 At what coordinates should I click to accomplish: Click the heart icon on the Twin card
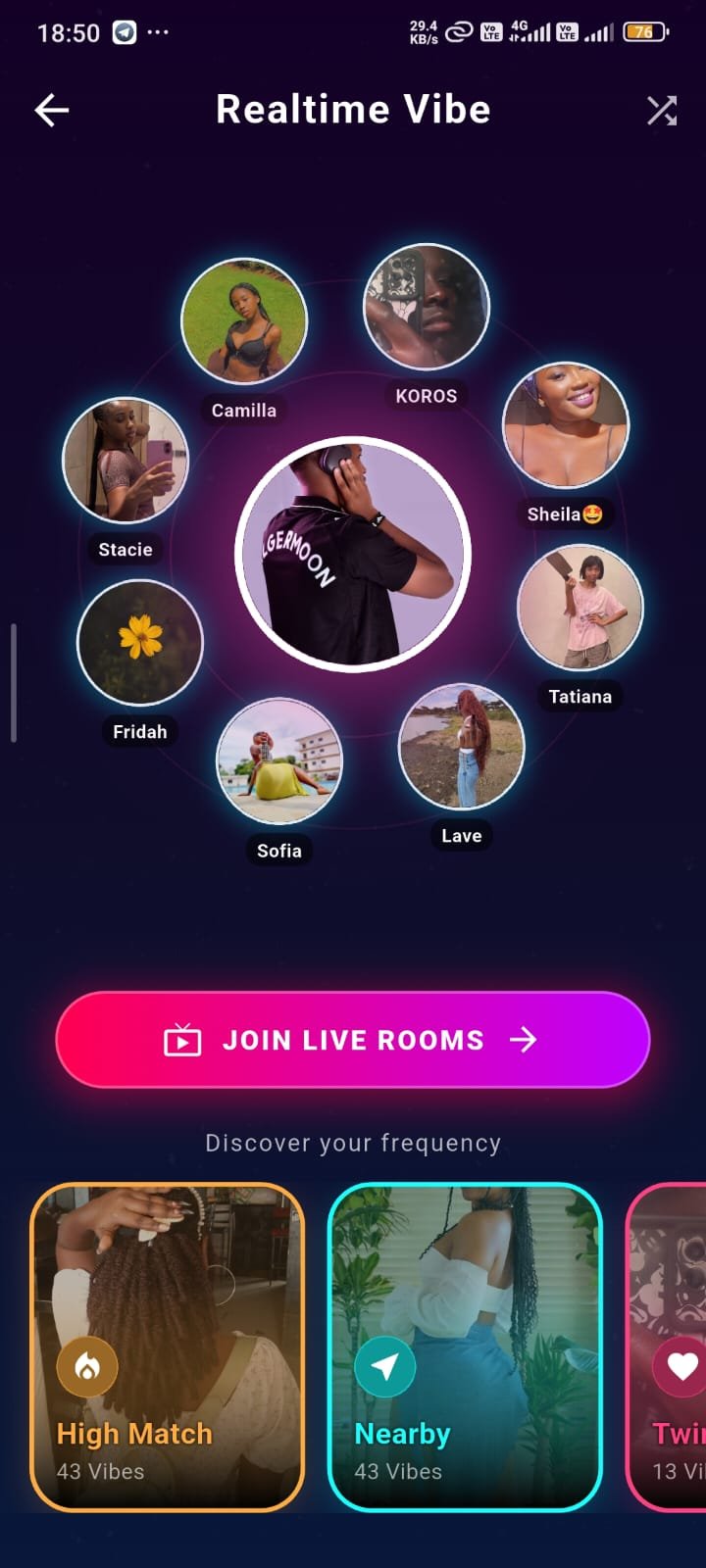tap(683, 1366)
